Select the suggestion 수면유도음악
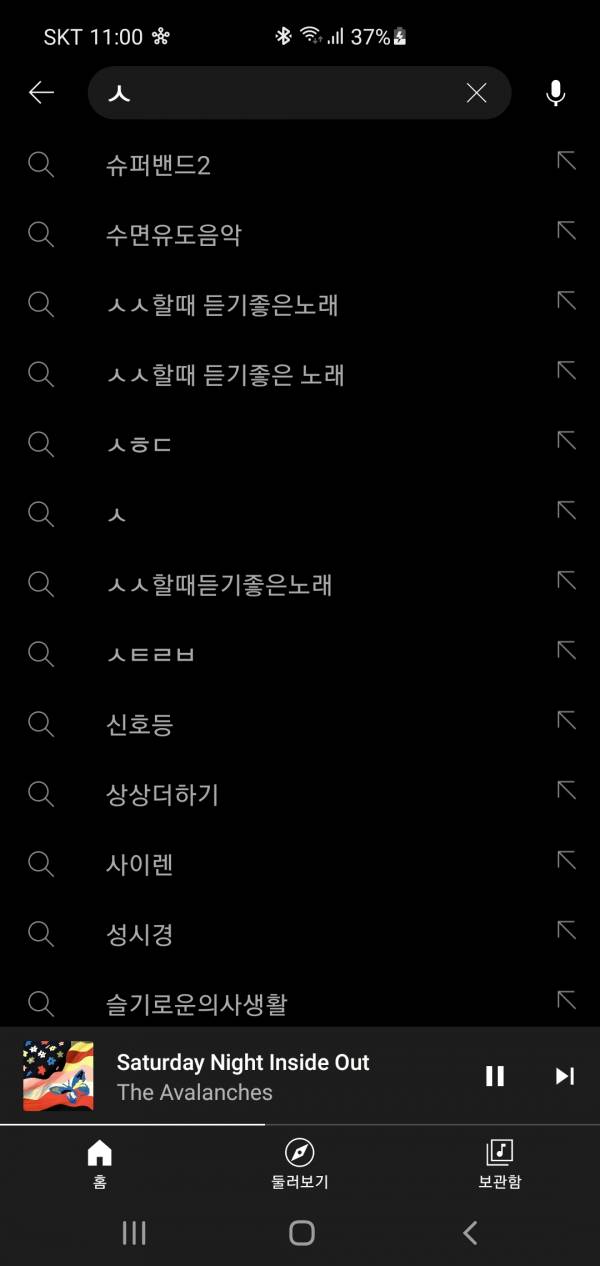The height and width of the screenshot is (1266, 600). click(173, 235)
